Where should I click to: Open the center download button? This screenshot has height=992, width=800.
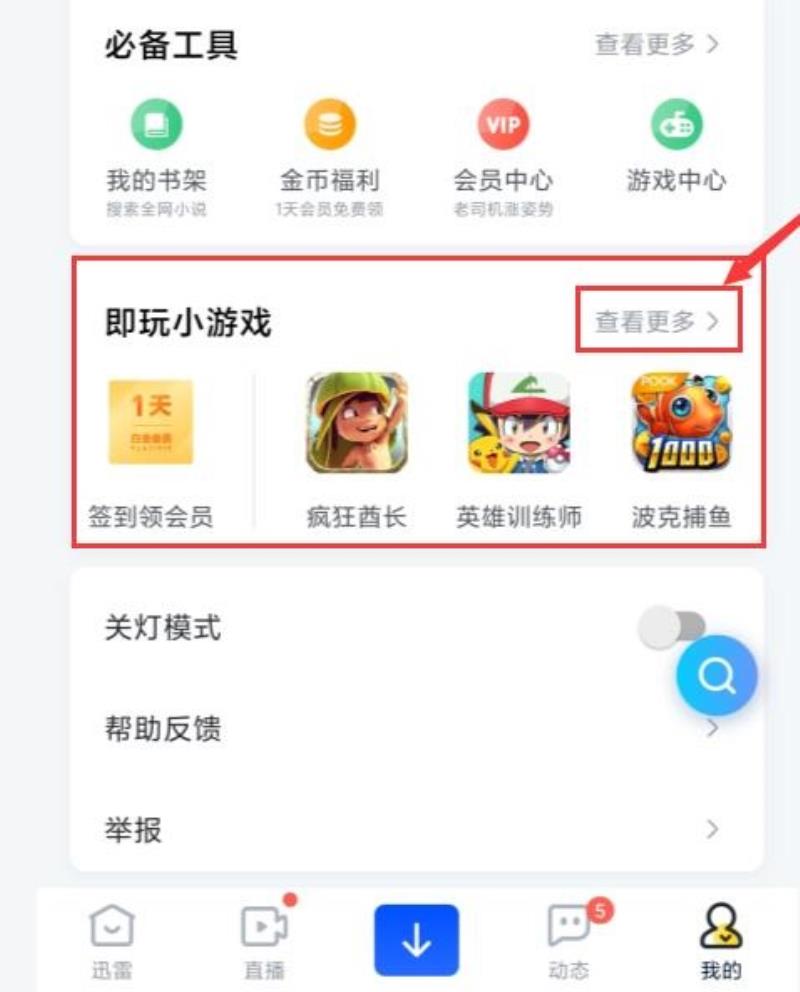coord(416,940)
